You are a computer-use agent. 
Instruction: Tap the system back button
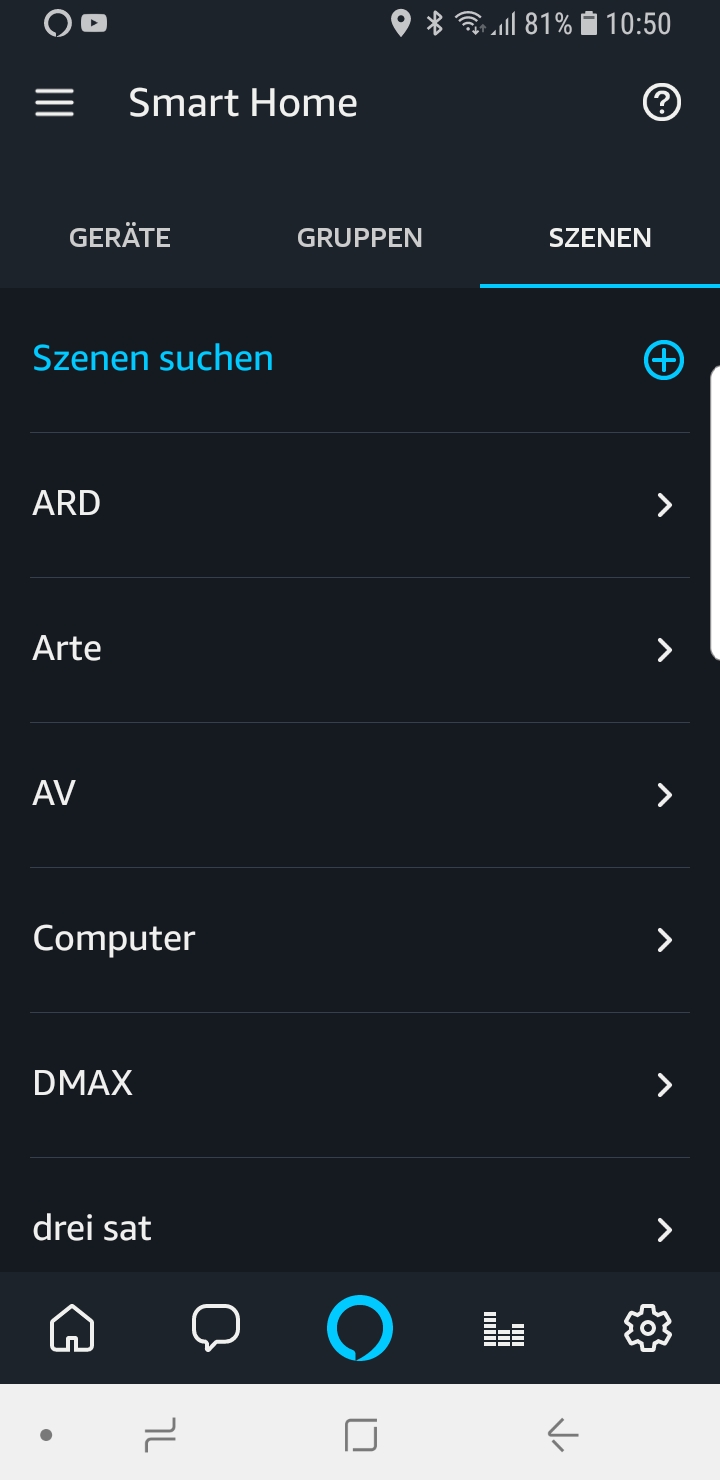coord(563,1436)
